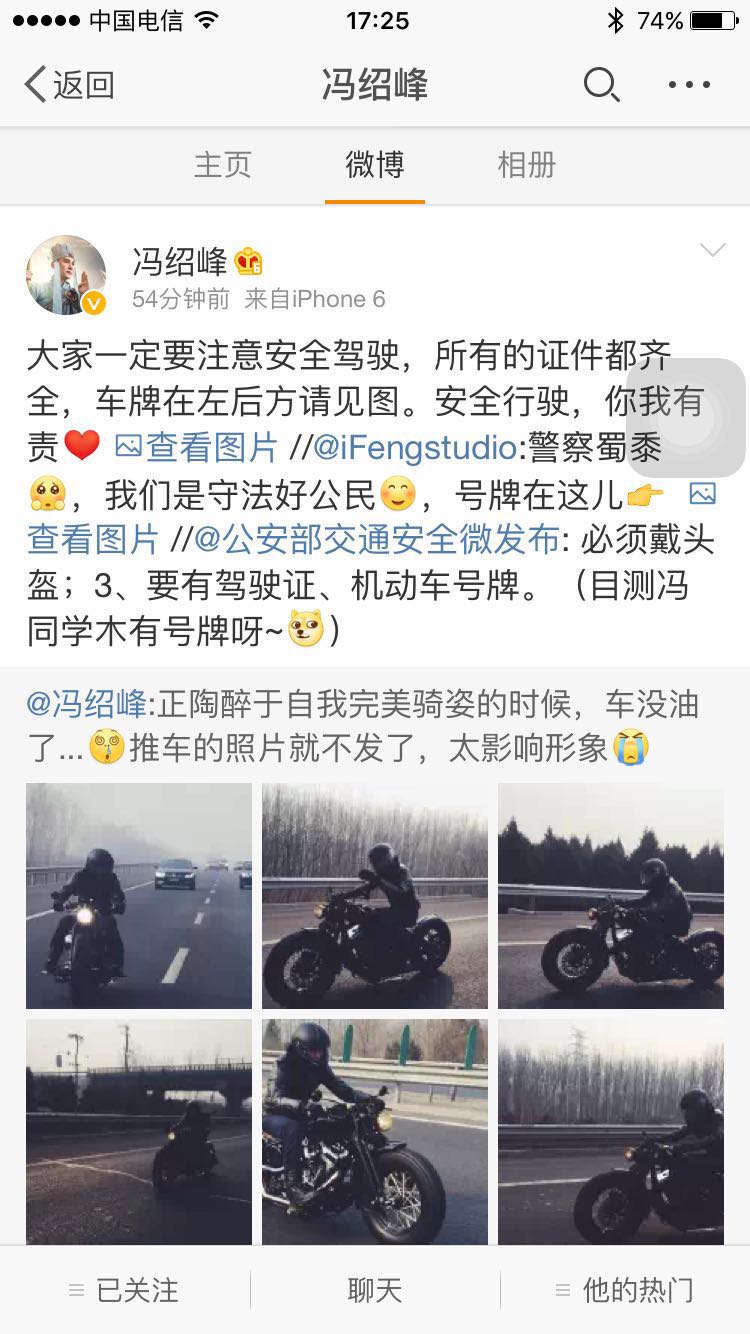The width and height of the screenshot is (750, 1334).
Task: Switch to the 主页 tab
Action: tap(222, 165)
